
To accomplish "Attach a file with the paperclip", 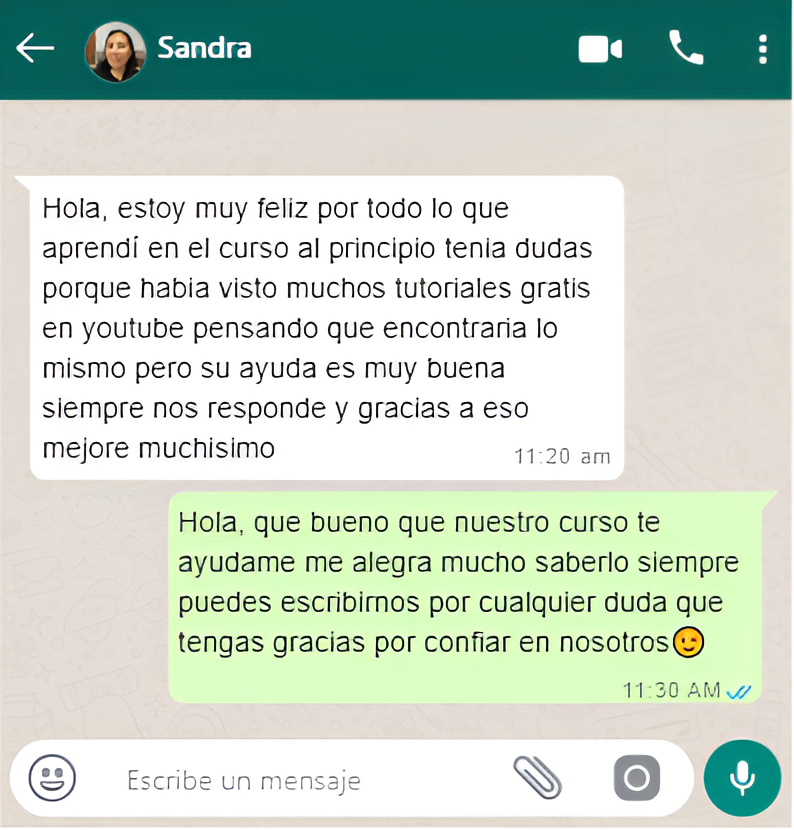I will click(x=537, y=777).
